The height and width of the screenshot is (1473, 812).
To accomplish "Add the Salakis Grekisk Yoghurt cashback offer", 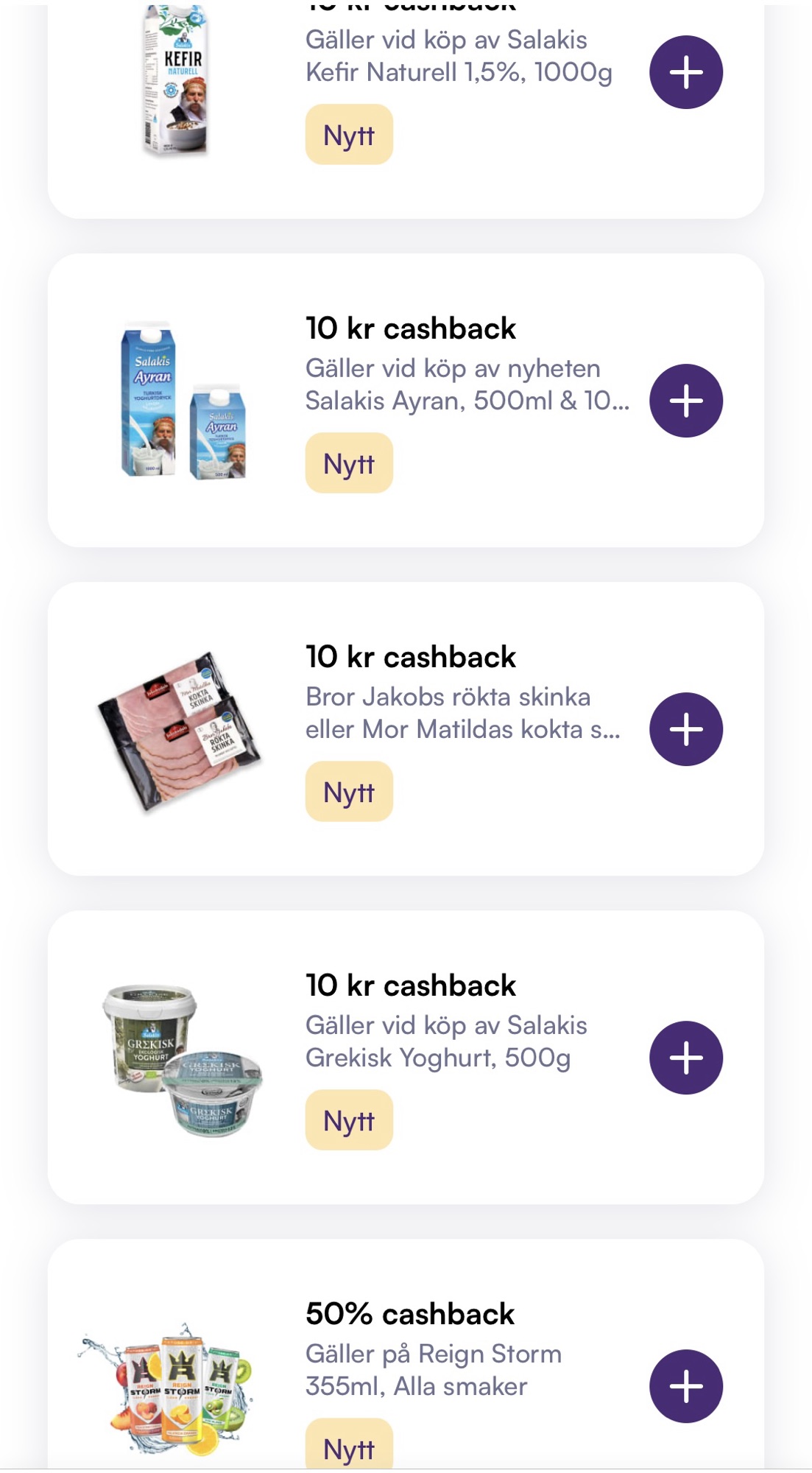I will coord(686,1058).
